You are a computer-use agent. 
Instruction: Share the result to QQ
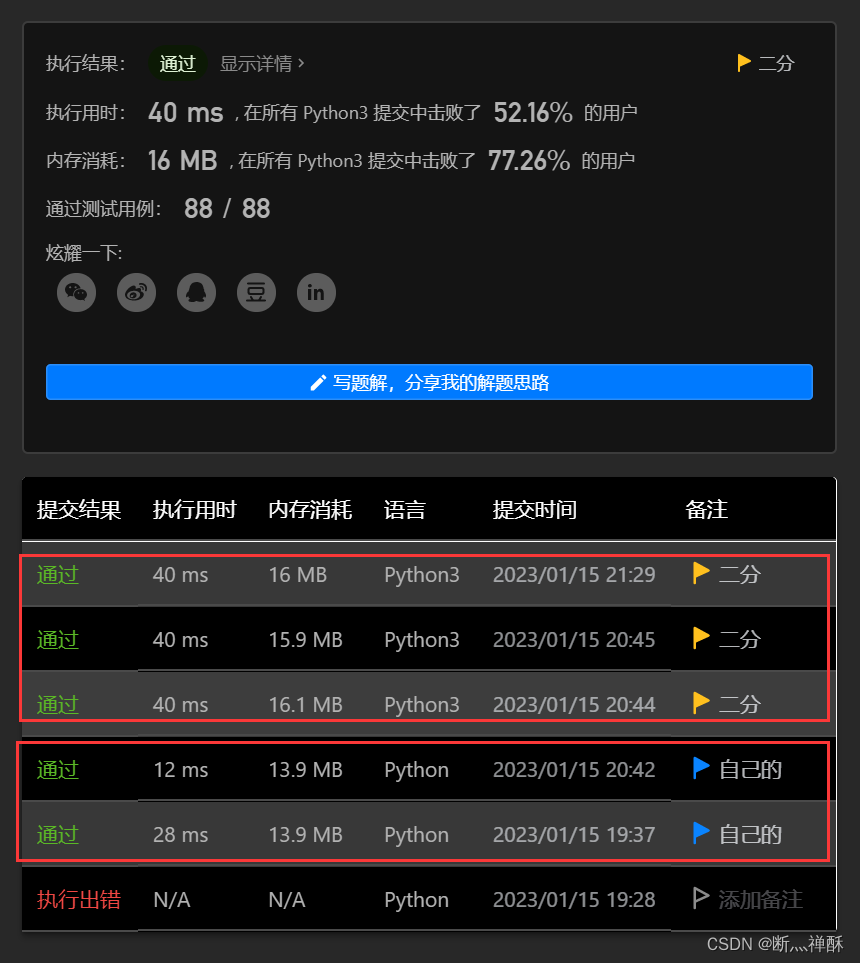tap(197, 293)
